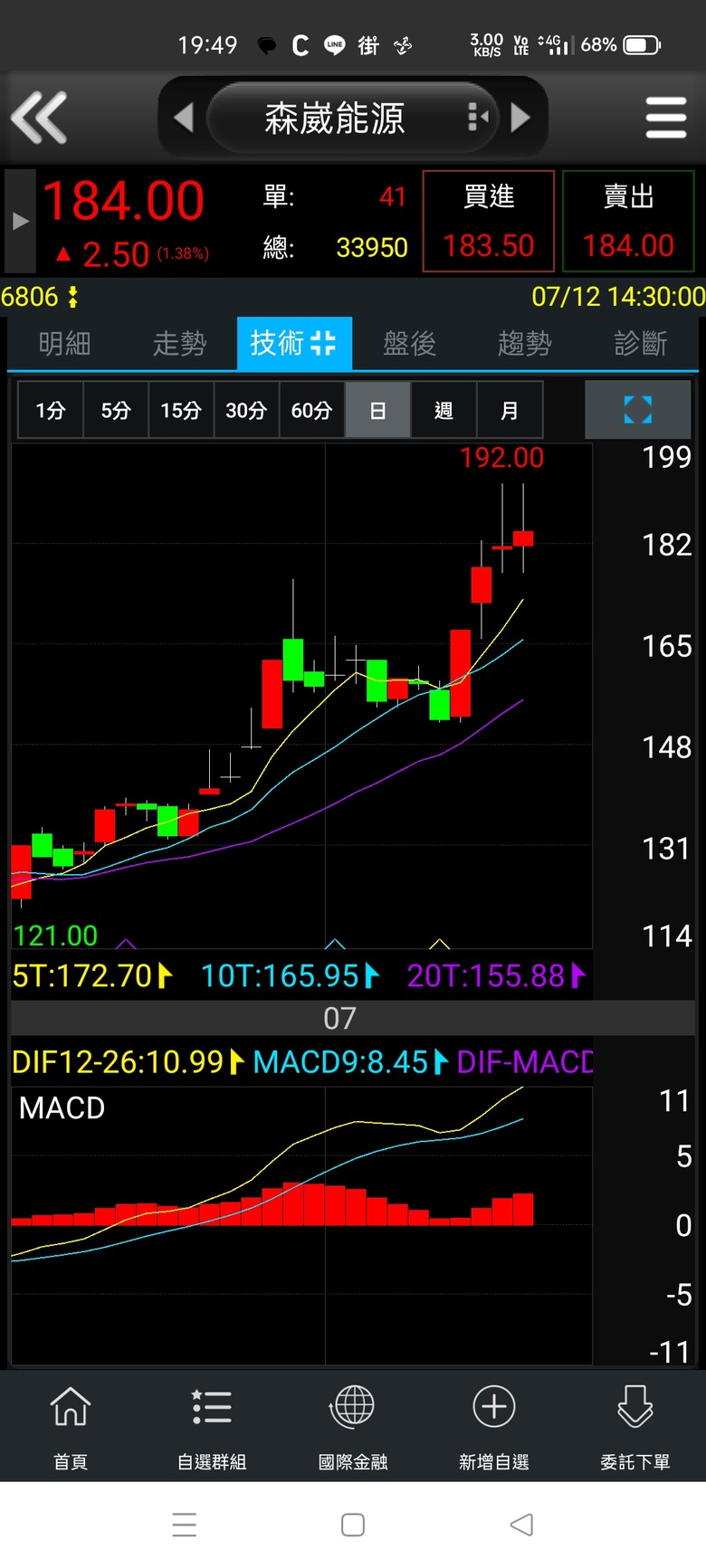This screenshot has width=706, height=1568.
Task: Select the 週 weekly chart
Action: 444,410
